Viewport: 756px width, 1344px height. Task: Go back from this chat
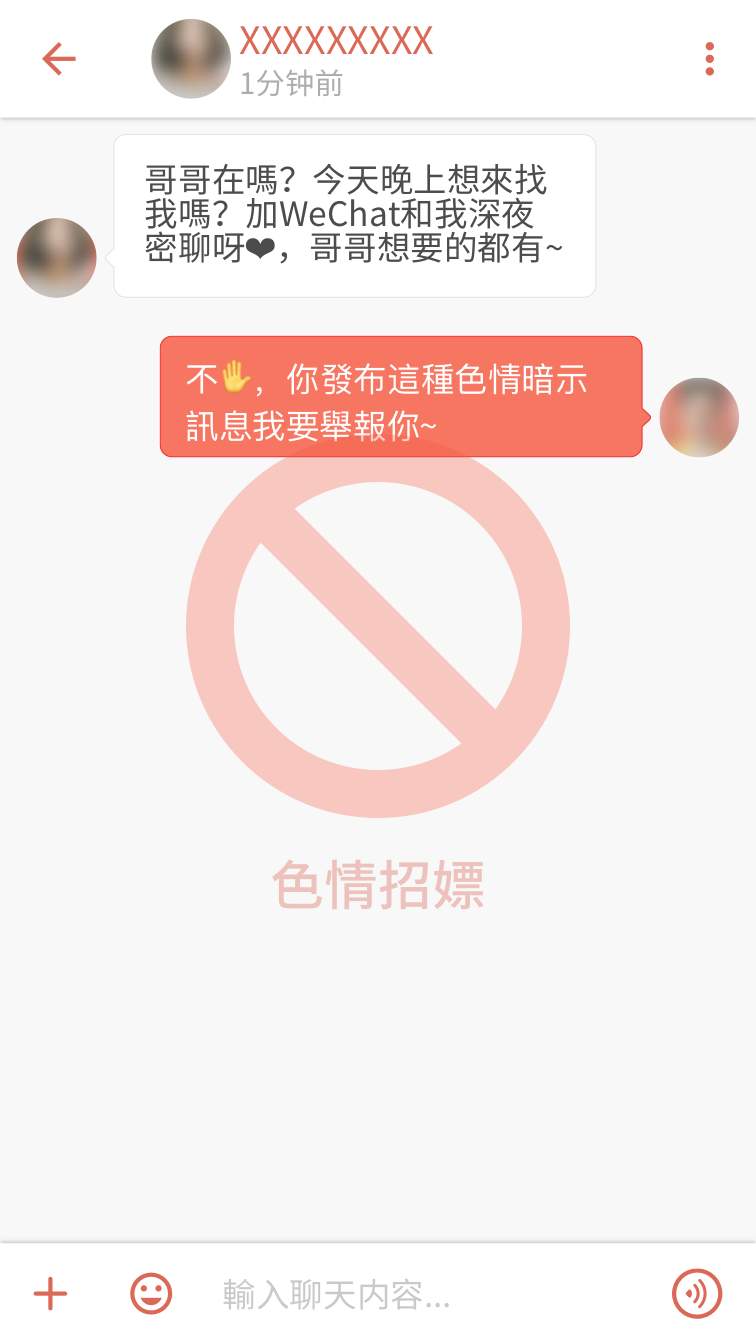[x=59, y=59]
